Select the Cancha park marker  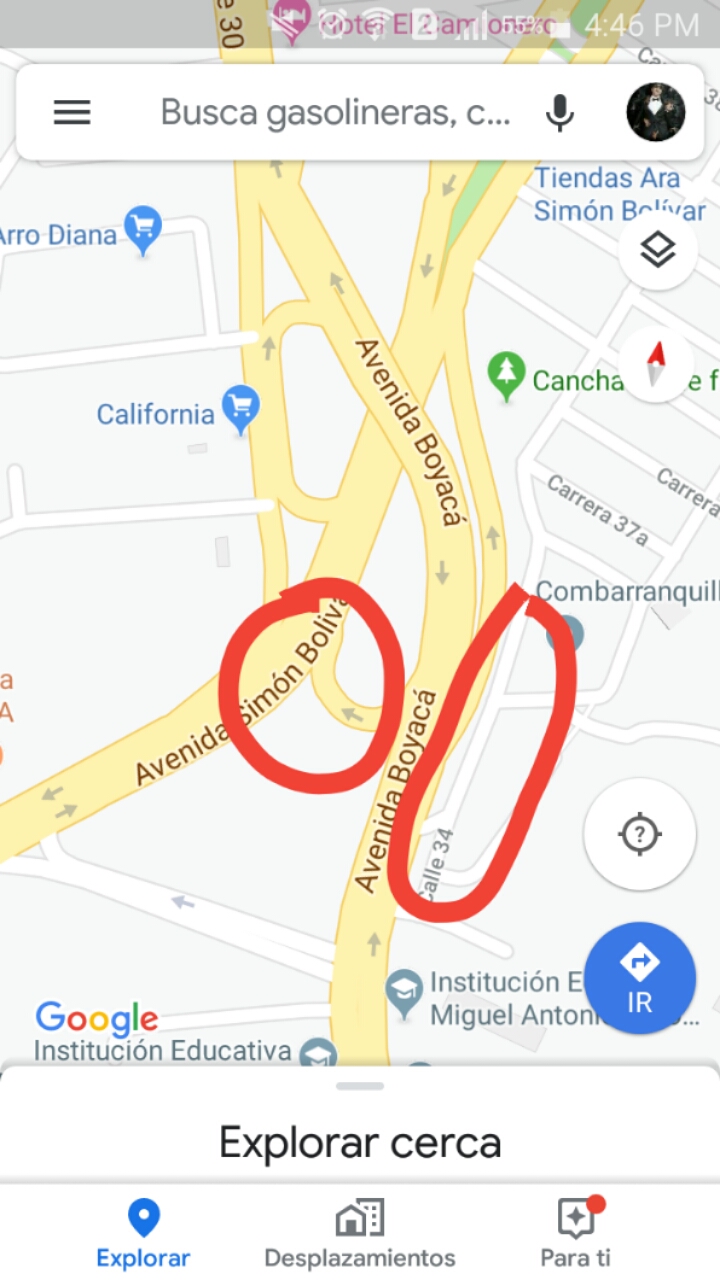(x=507, y=375)
